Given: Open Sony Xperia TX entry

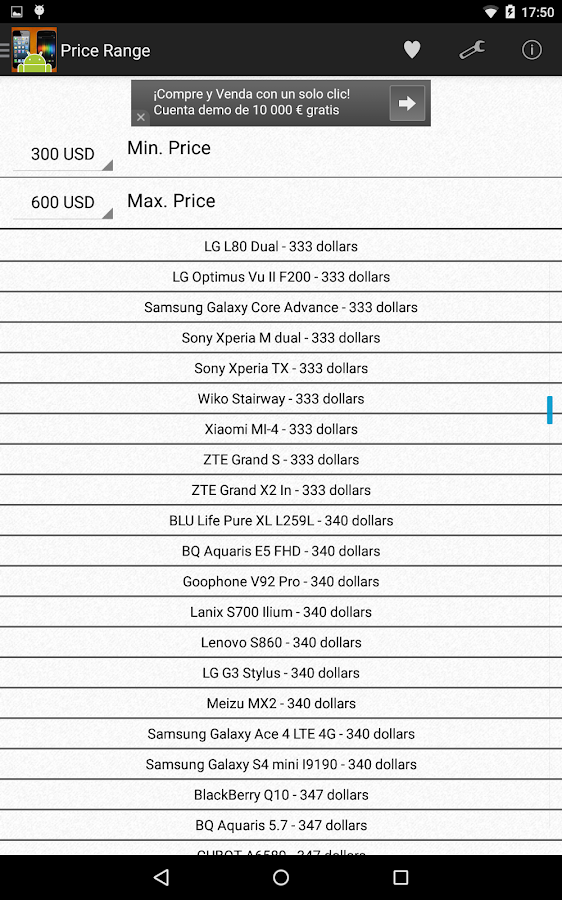Looking at the screenshot, I should (281, 368).
